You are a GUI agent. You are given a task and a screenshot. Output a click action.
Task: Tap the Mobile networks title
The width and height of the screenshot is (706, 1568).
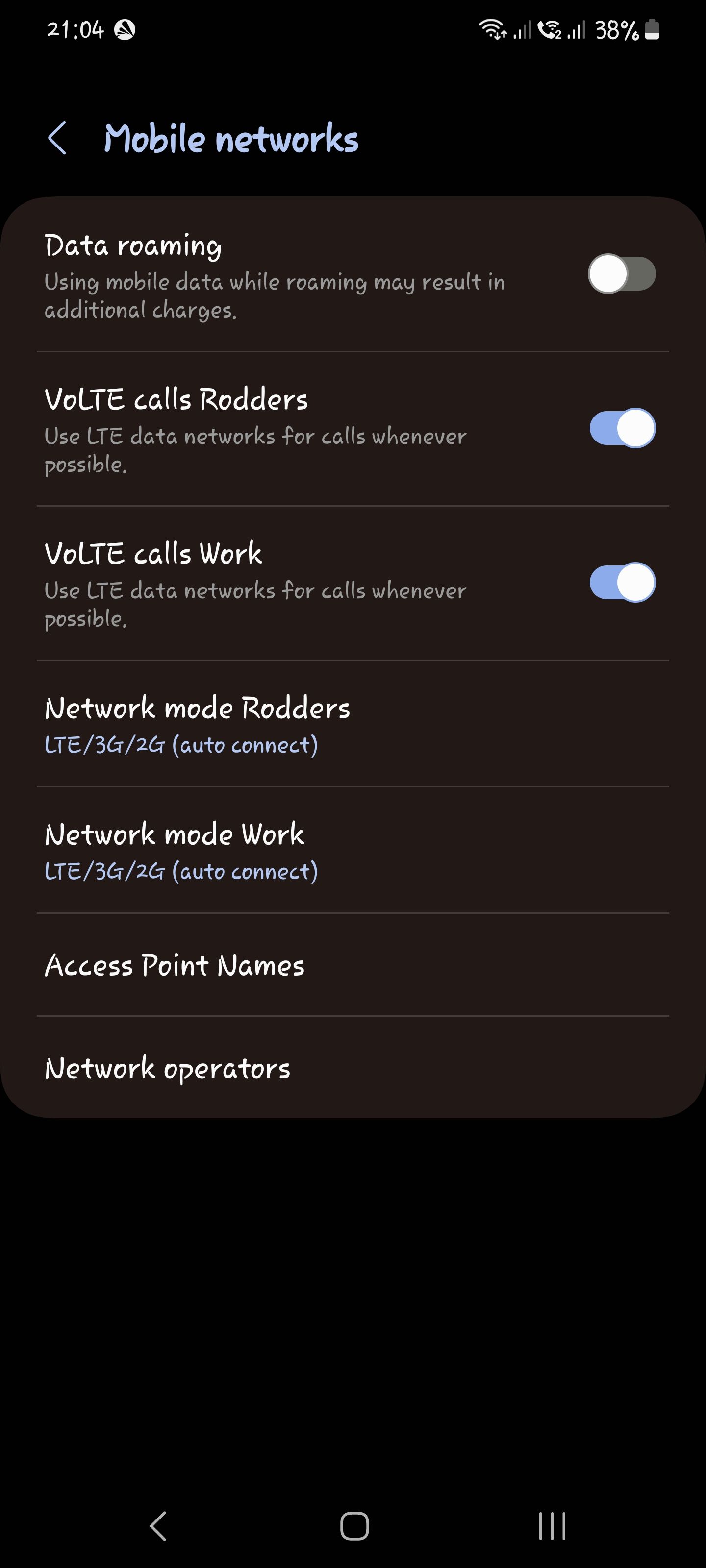point(230,139)
